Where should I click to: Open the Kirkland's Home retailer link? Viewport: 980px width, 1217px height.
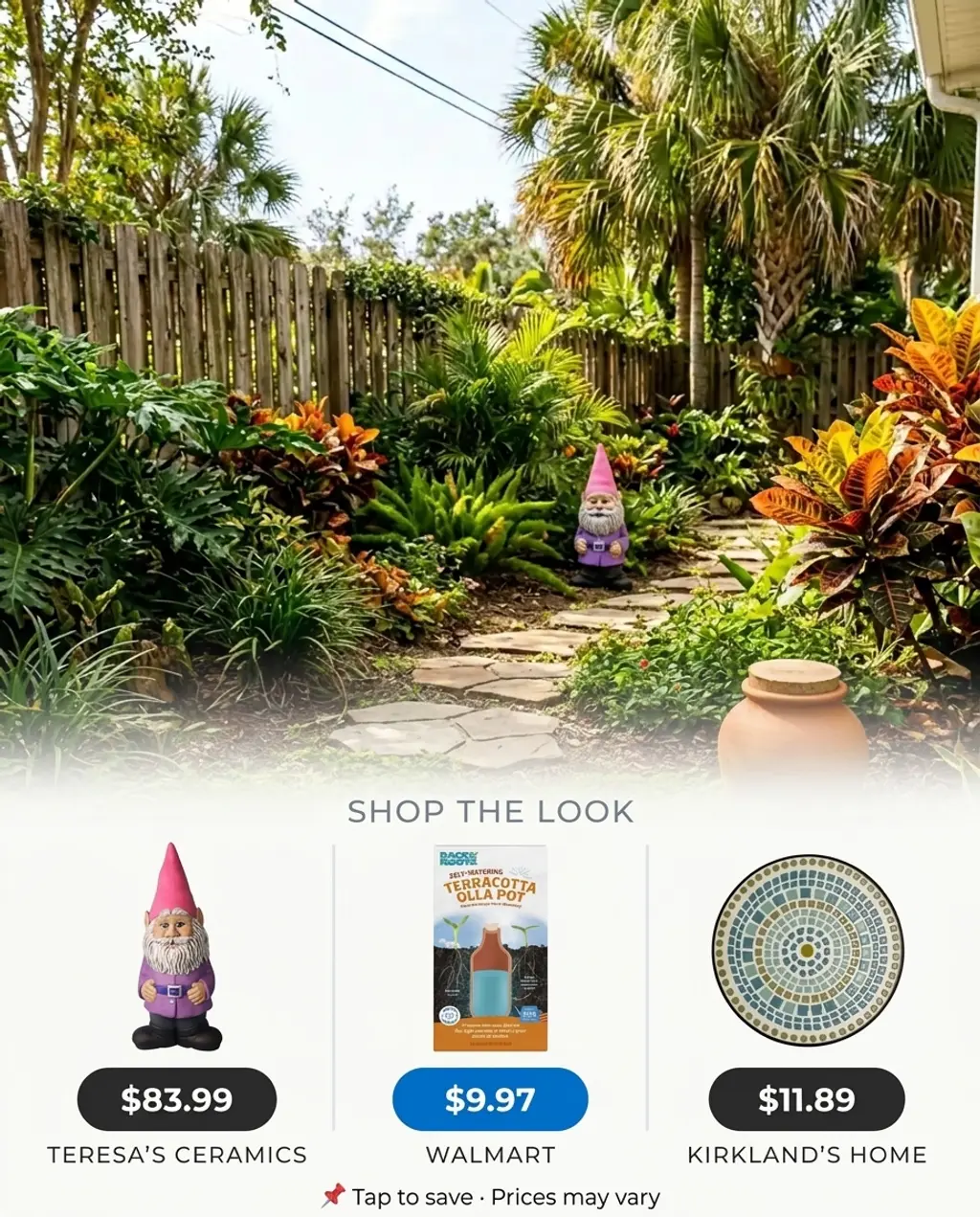(x=805, y=1155)
